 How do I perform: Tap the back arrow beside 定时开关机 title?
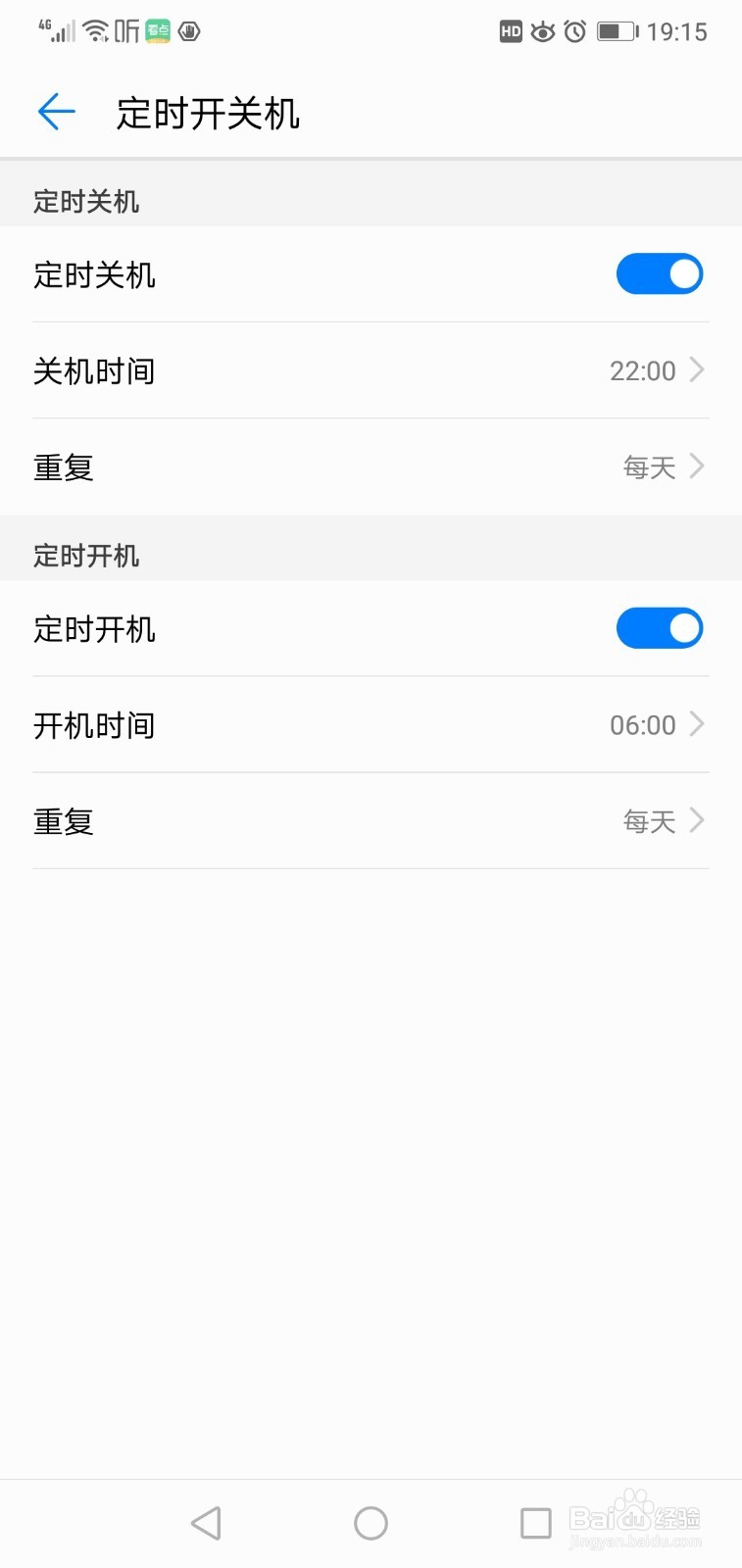tap(56, 112)
